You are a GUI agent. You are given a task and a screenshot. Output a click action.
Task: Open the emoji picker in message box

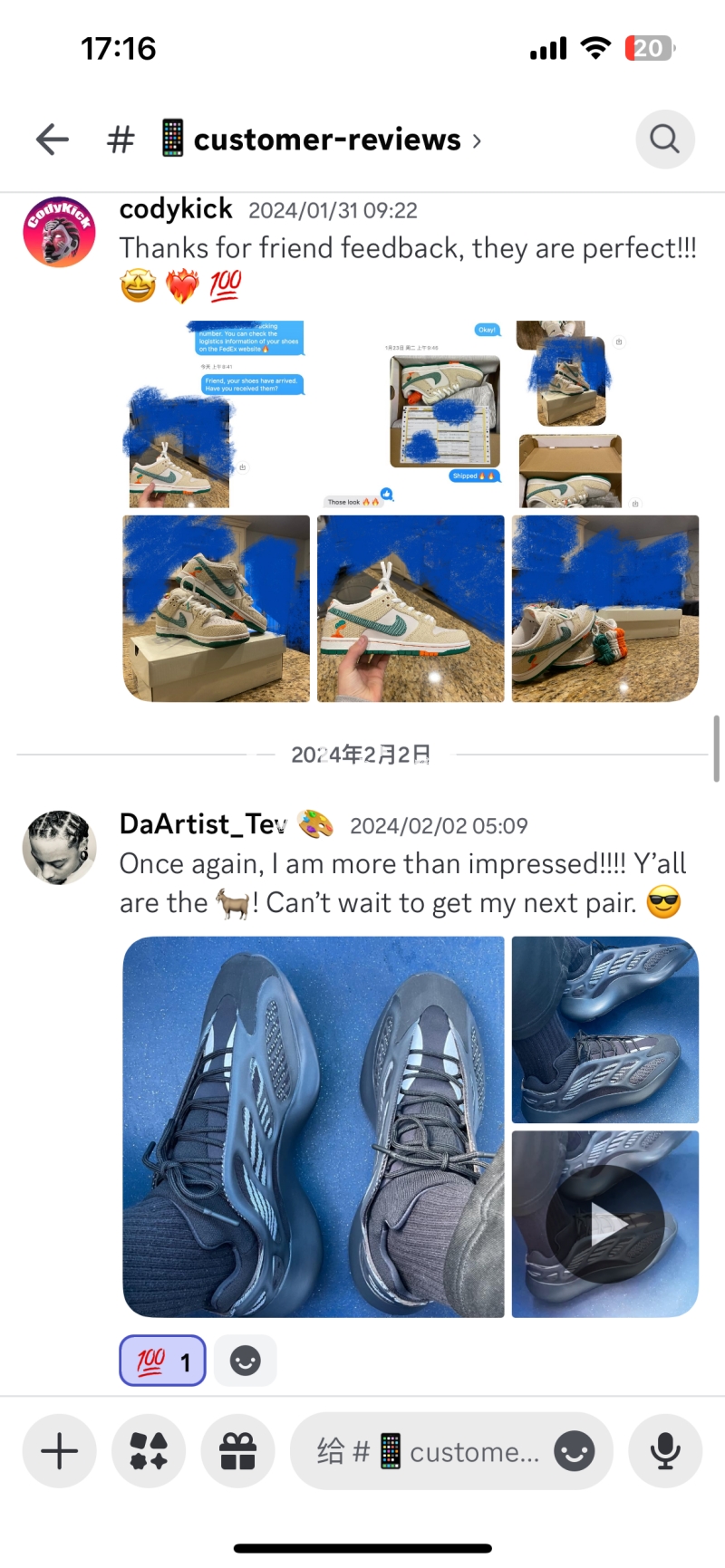point(575,1451)
